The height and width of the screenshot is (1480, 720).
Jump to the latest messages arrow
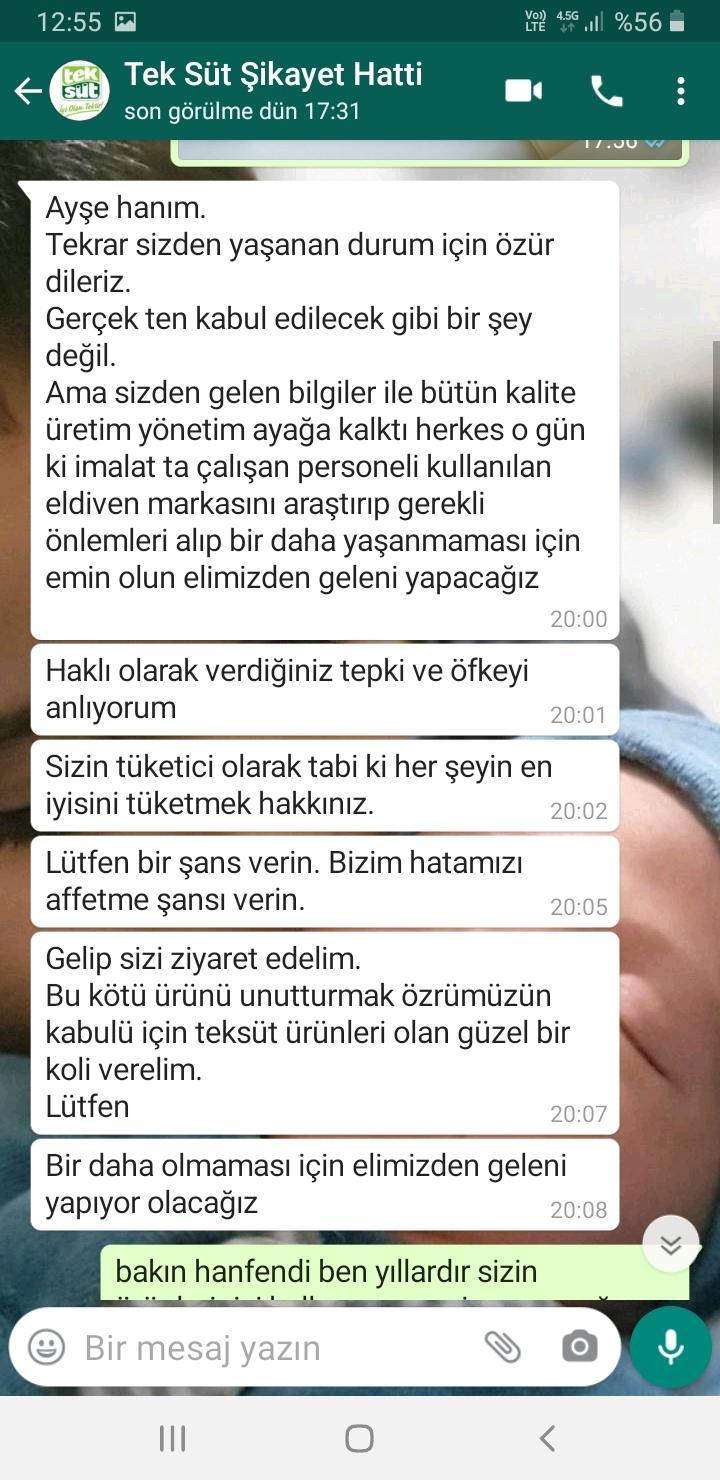pyautogui.click(x=671, y=1244)
